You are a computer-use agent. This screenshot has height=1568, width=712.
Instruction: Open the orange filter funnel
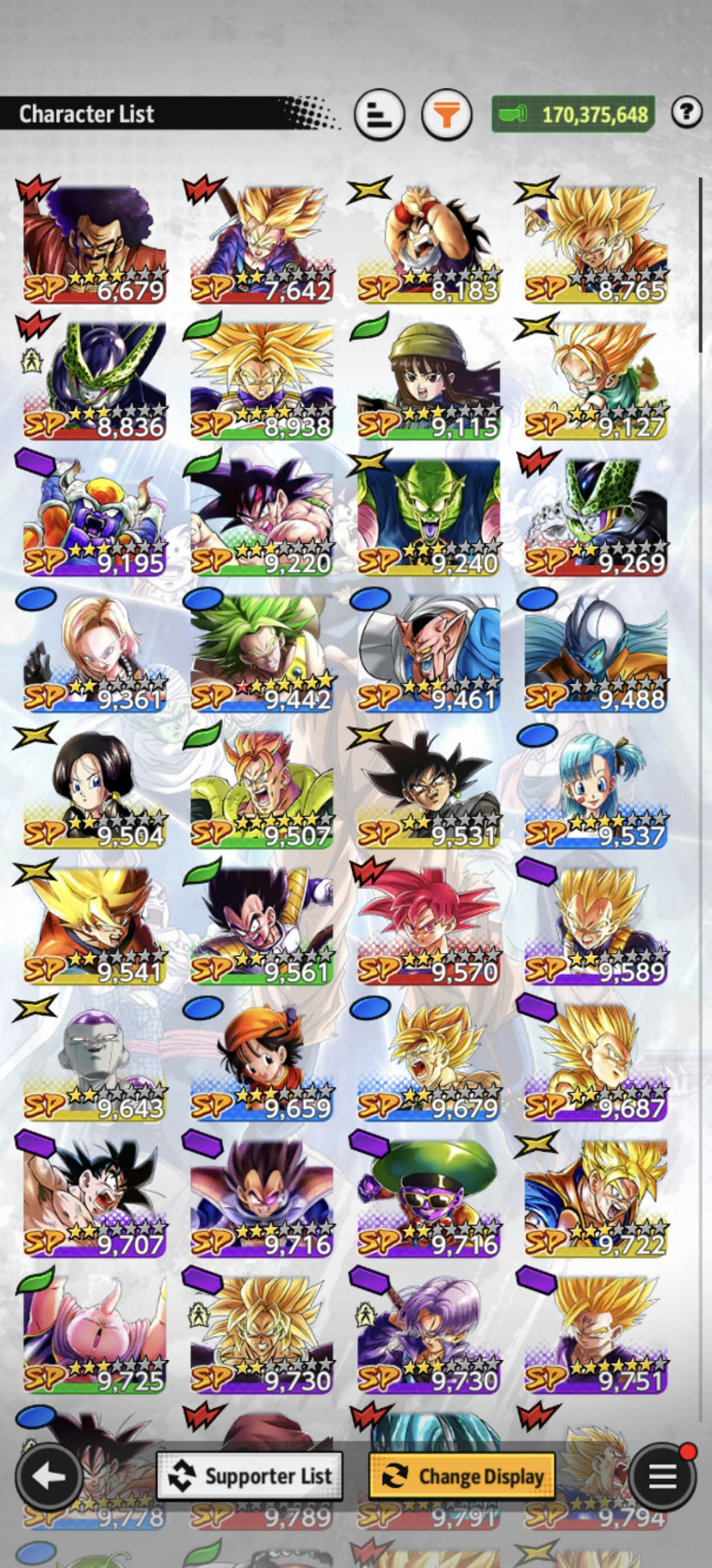[x=447, y=114]
